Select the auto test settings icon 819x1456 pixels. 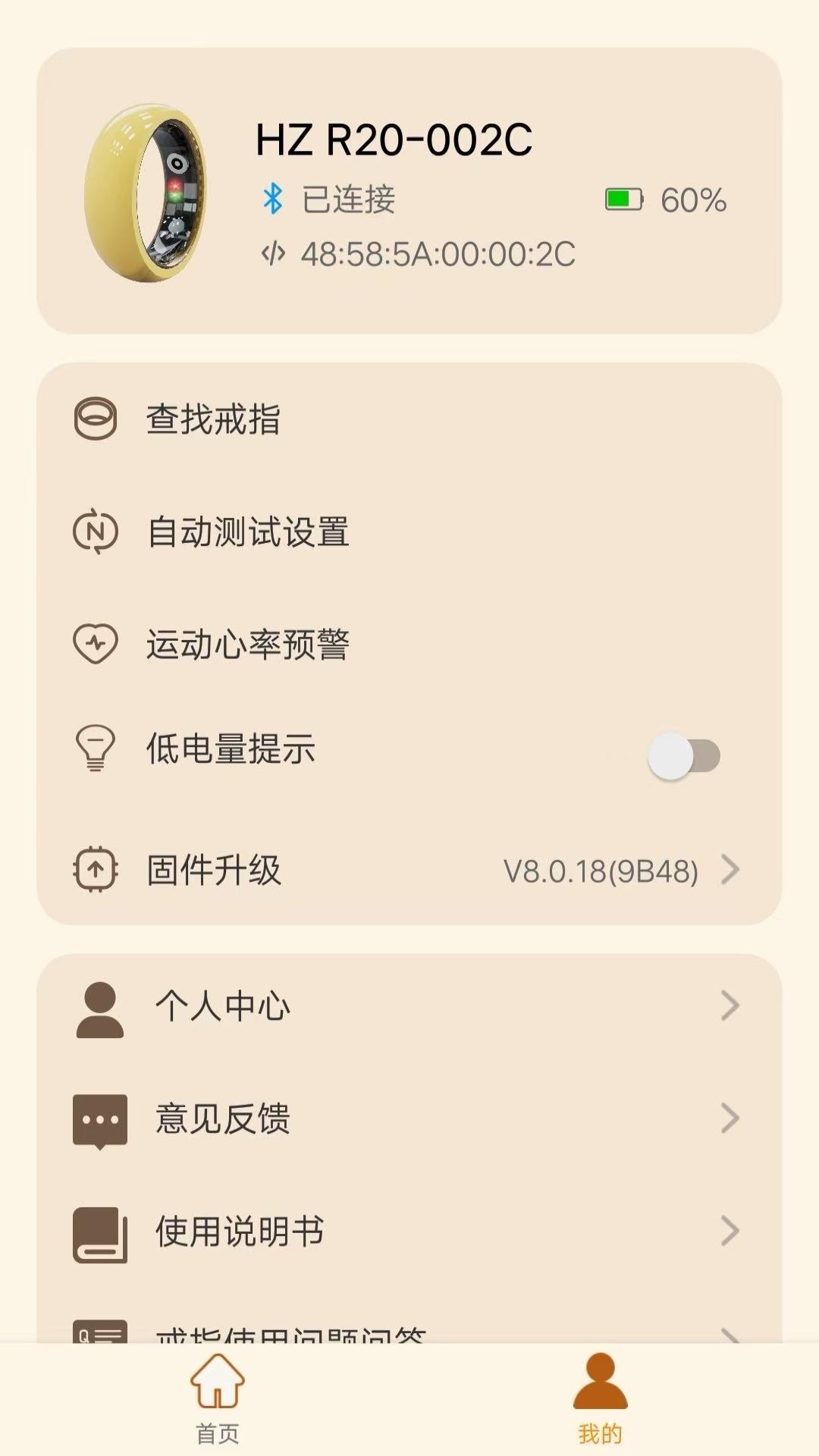pos(94,532)
